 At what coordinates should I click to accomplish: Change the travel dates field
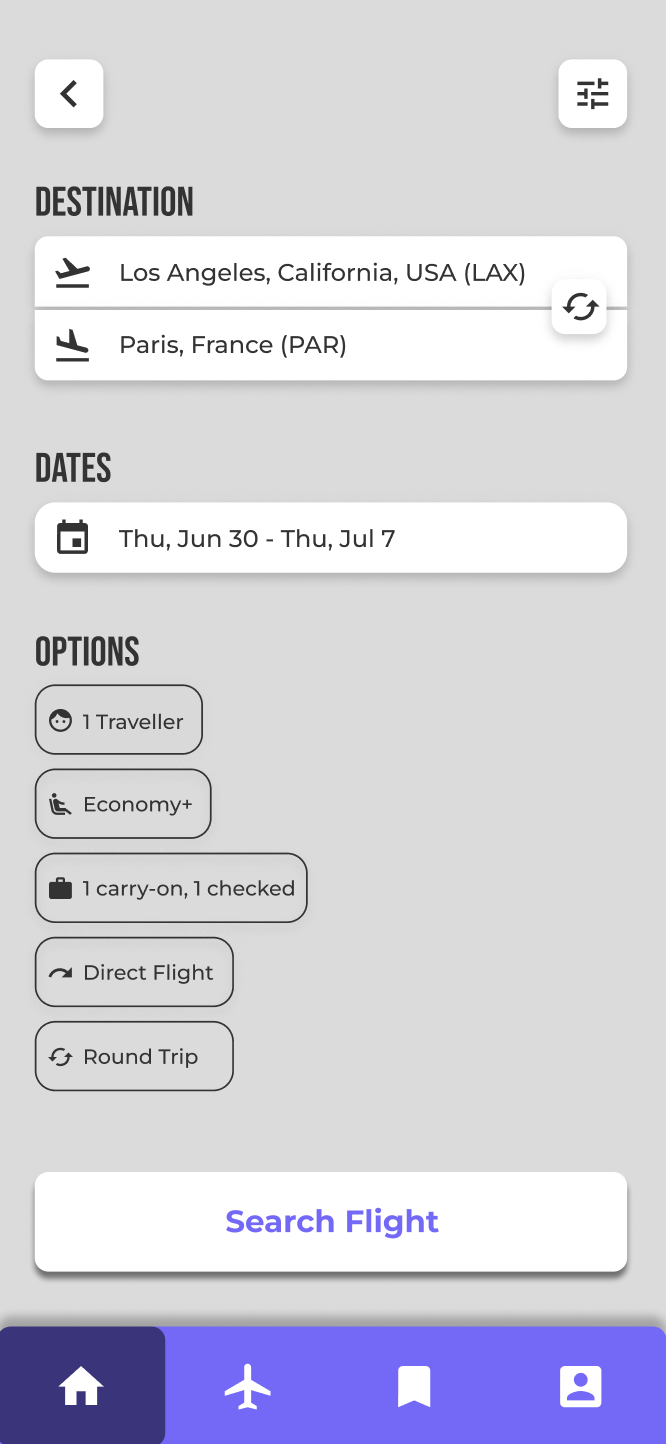(331, 538)
